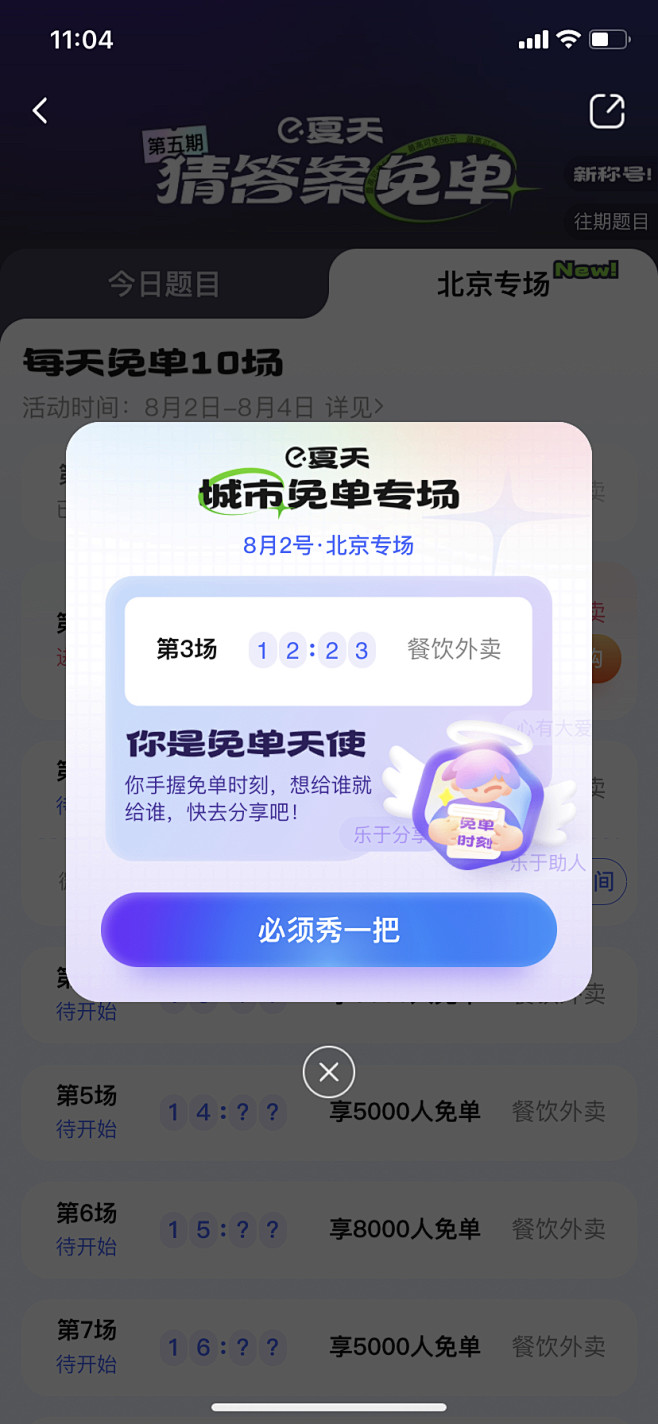Select the 北京专场 tab
The width and height of the screenshot is (658, 1424).
click(493, 284)
